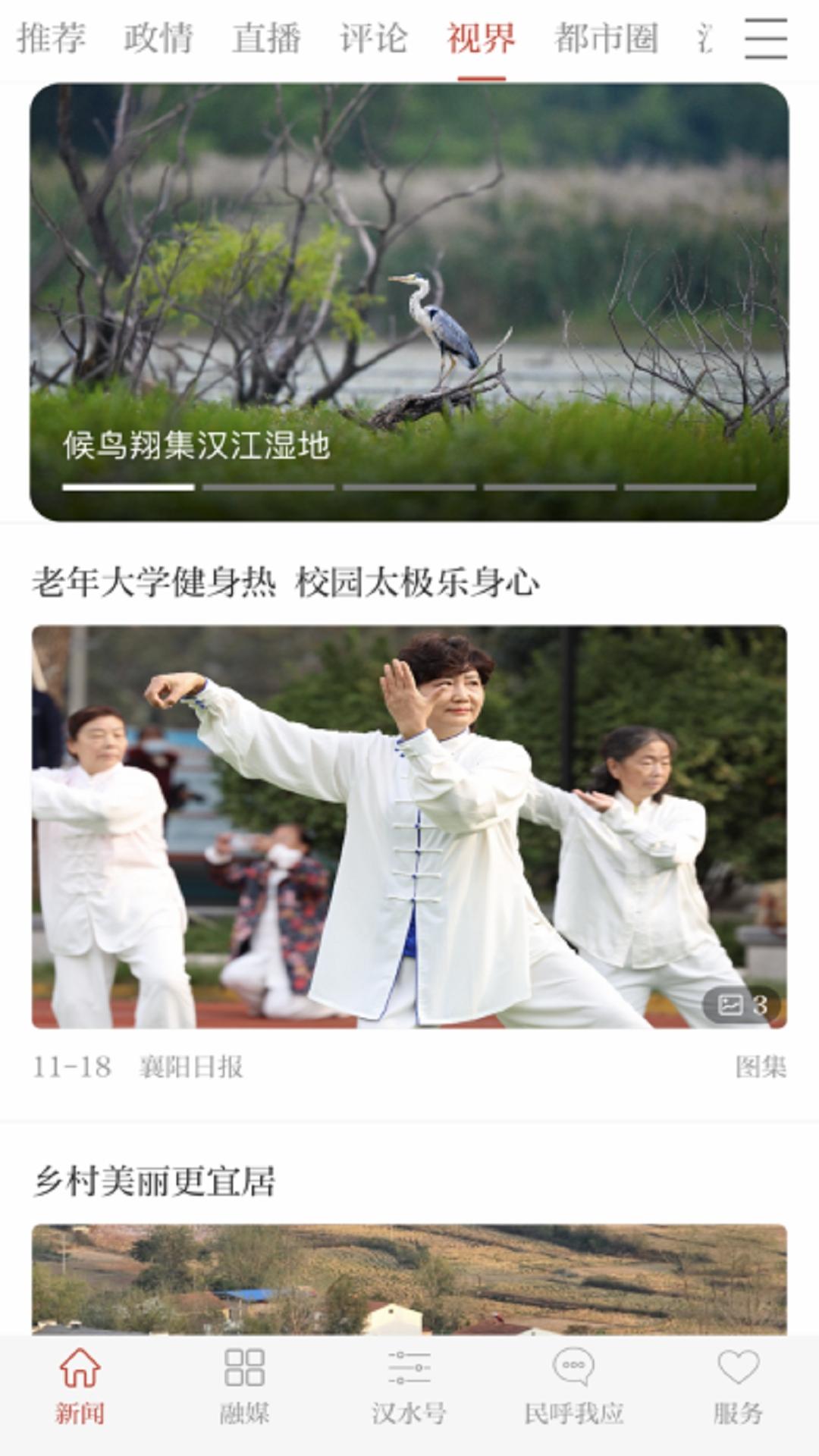This screenshot has height=1456, width=819.
Task: Select the 新闻 home icon in bottom bar
Action: point(79,1388)
